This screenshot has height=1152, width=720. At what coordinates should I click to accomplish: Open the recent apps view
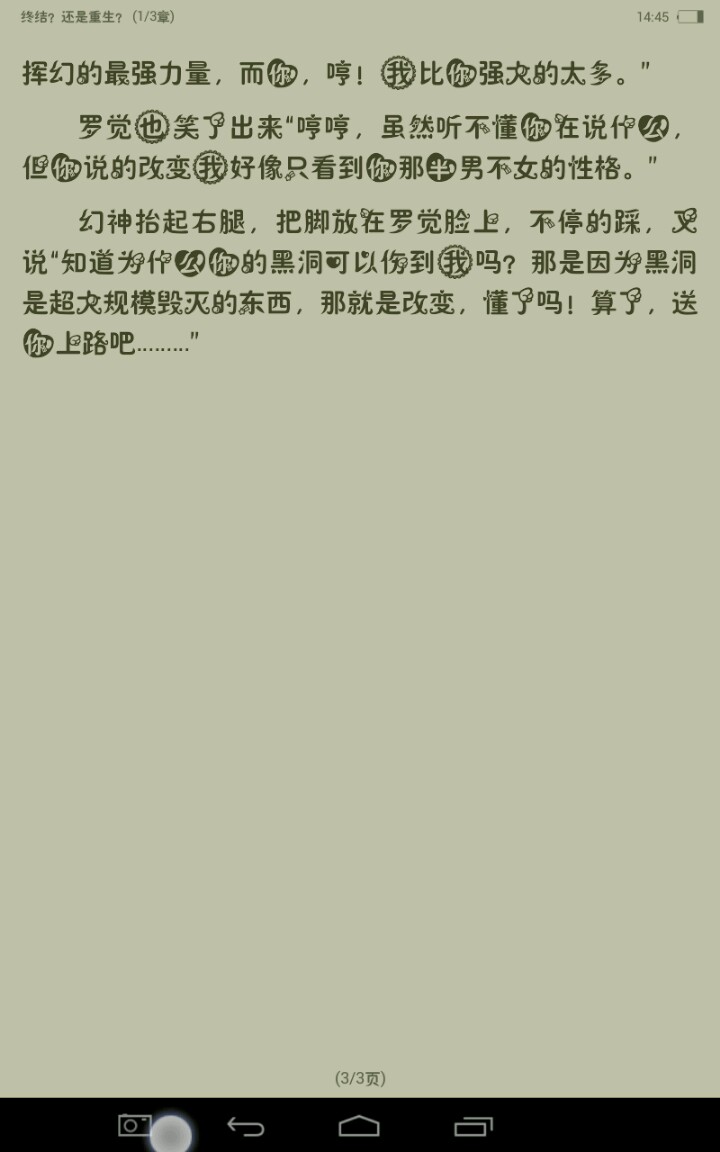pyautogui.click(x=473, y=1126)
